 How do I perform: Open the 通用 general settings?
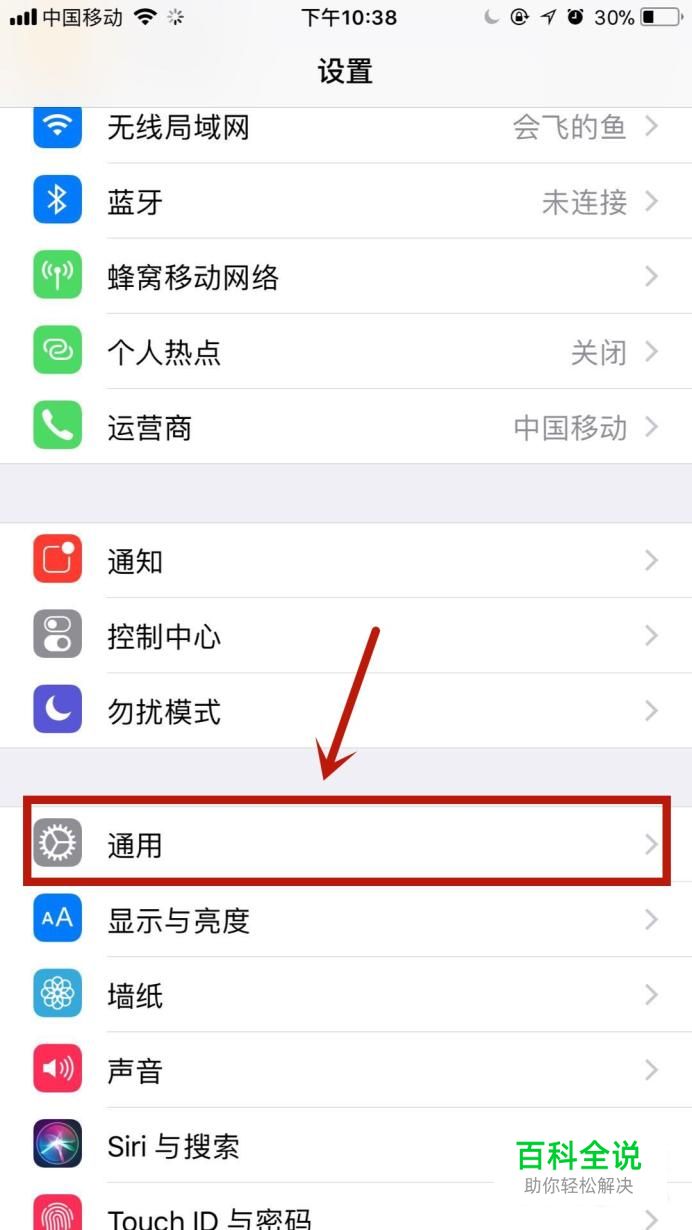coord(346,845)
